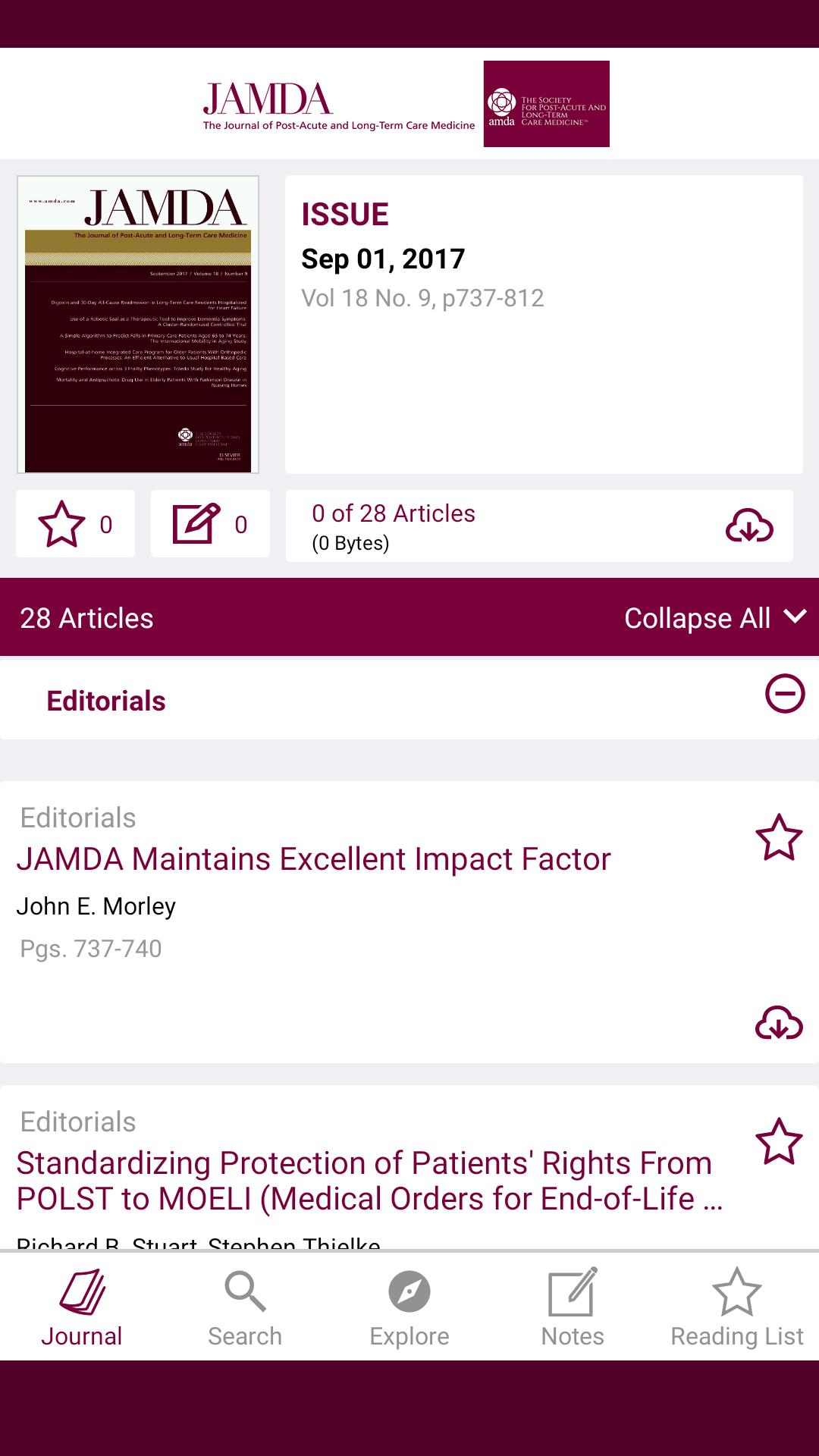
Task: Open the Notes tab
Action: pos(573,1307)
